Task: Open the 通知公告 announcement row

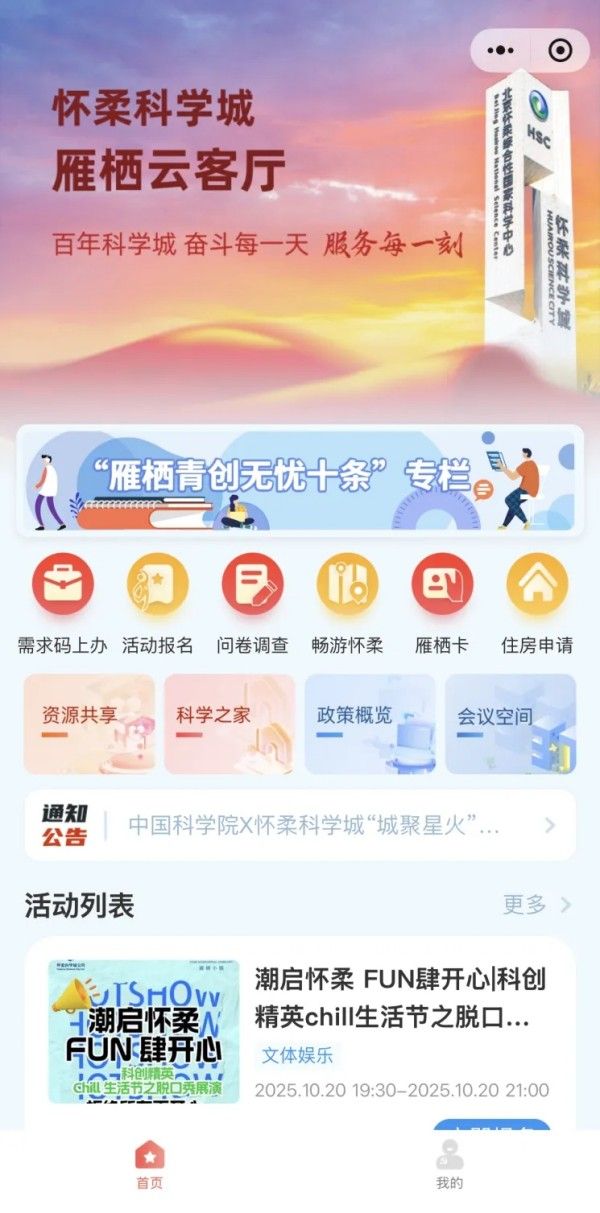Action: pos(300,826)
